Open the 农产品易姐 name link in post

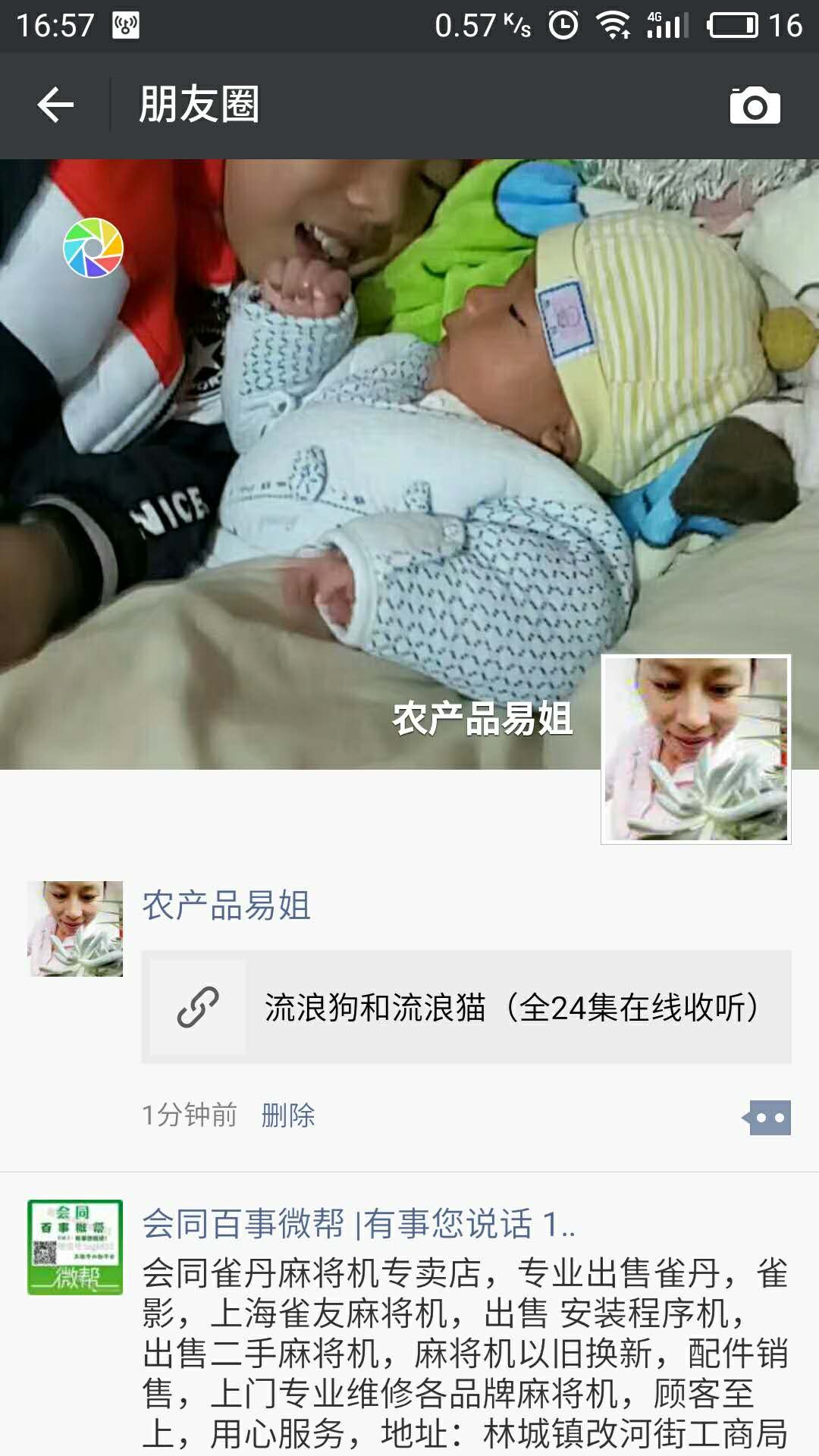pyautogui.click(x=226, y=905)
